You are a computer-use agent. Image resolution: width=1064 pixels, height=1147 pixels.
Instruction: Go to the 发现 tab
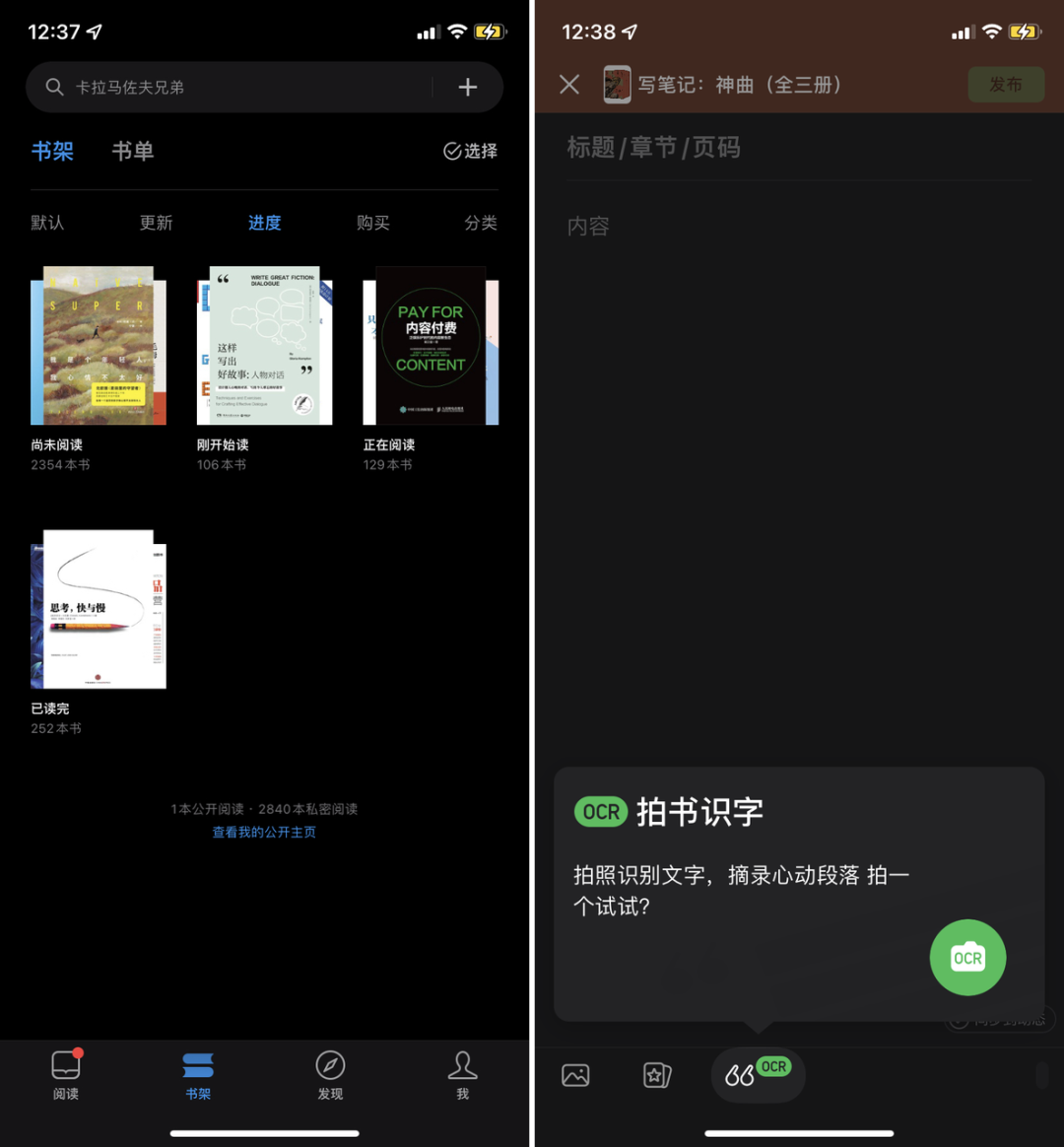[x=330, y=1074]
